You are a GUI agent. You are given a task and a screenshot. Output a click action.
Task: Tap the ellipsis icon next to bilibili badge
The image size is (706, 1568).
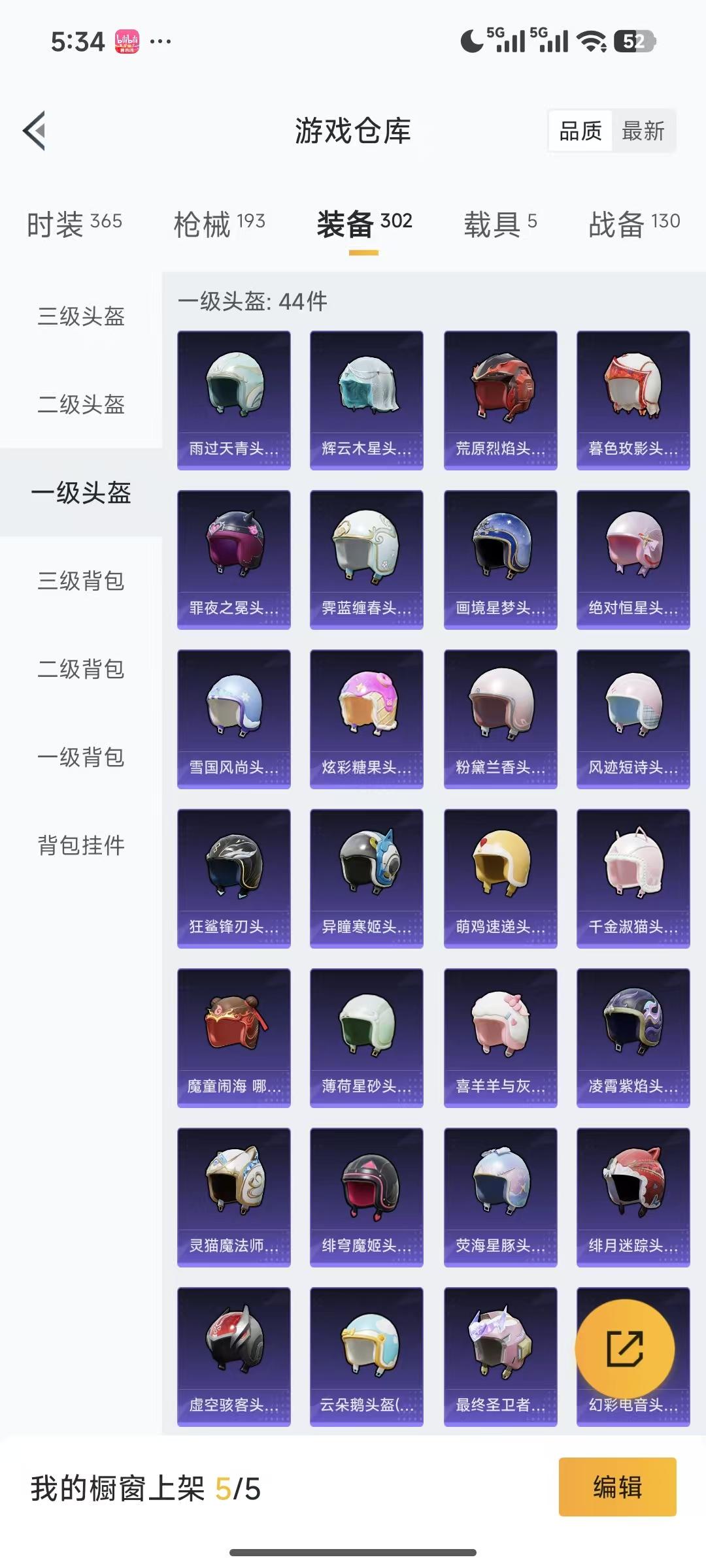159,41
